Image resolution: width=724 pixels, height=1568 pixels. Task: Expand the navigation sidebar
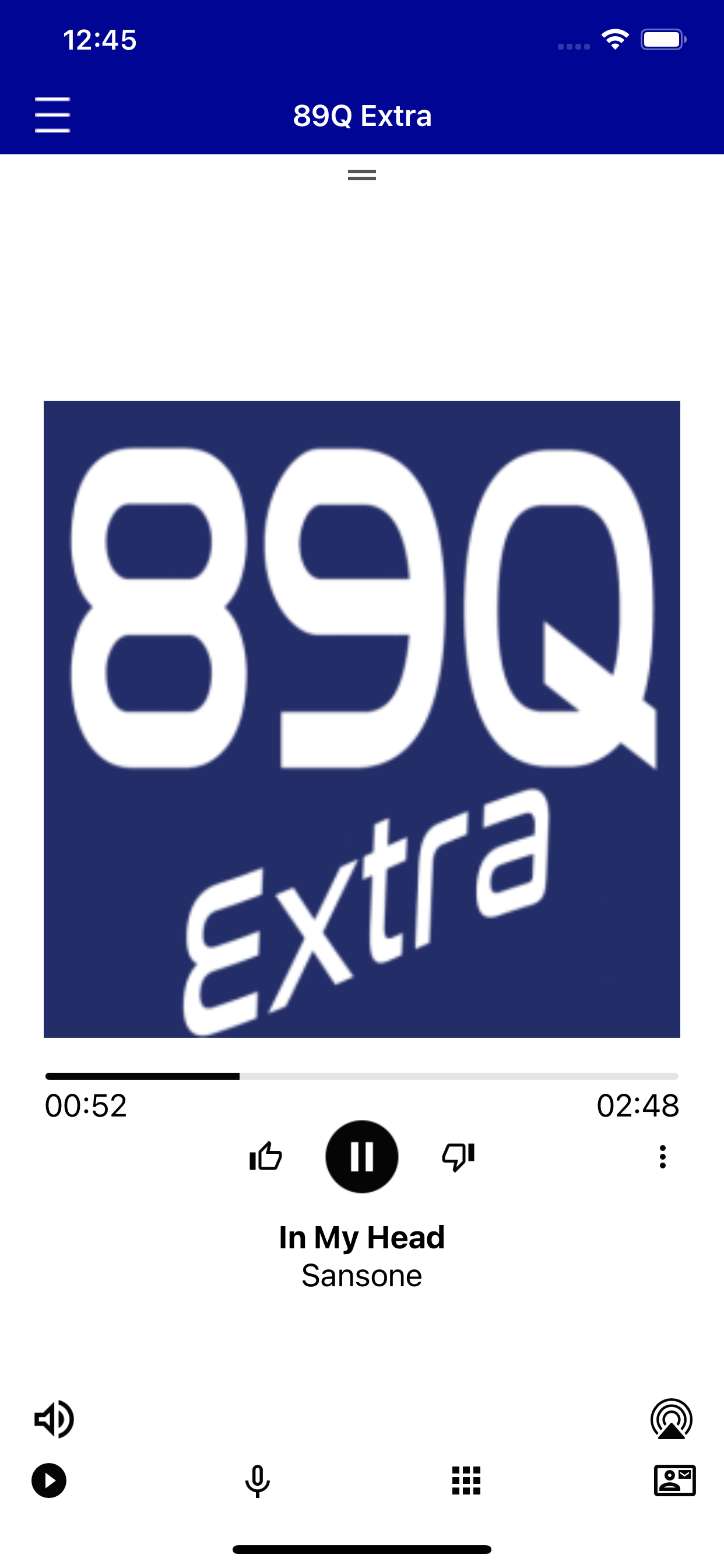(52, 113)
